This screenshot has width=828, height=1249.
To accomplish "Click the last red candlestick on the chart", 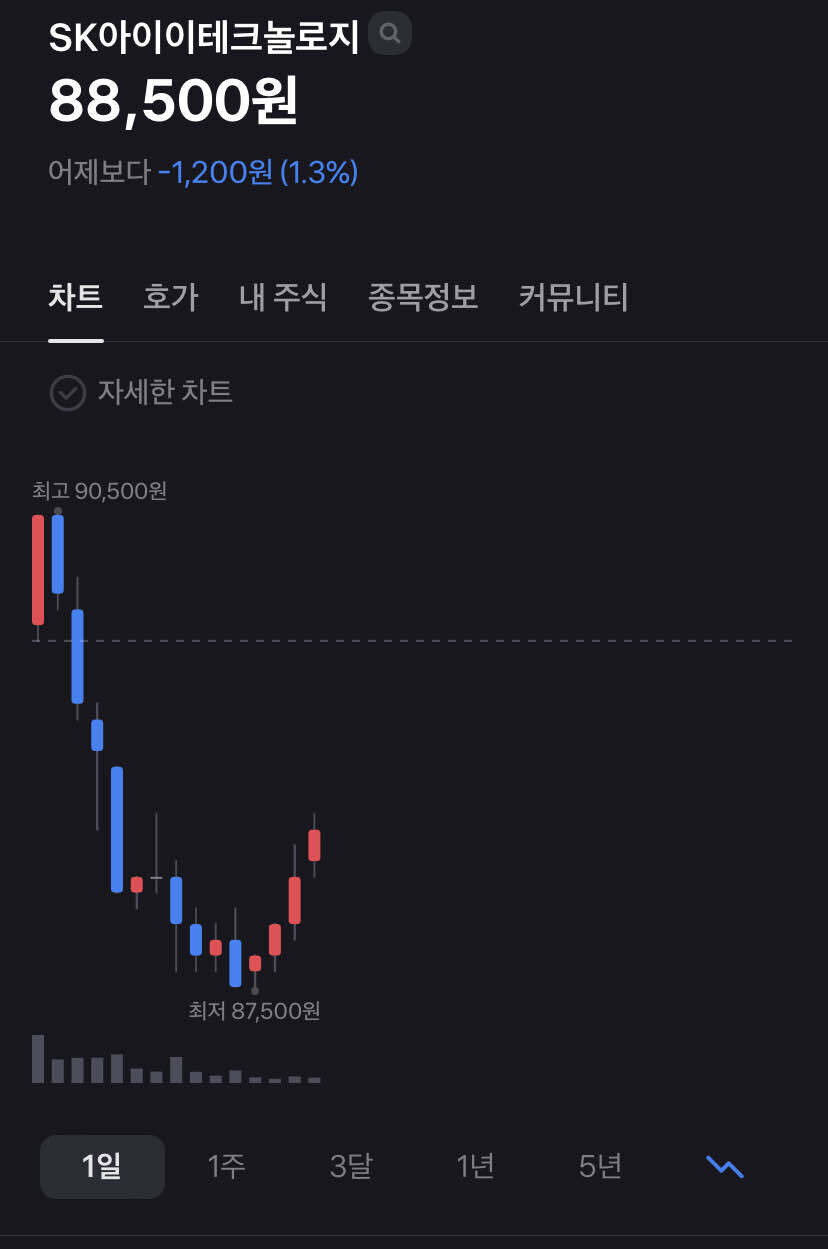I will point(314,845).
